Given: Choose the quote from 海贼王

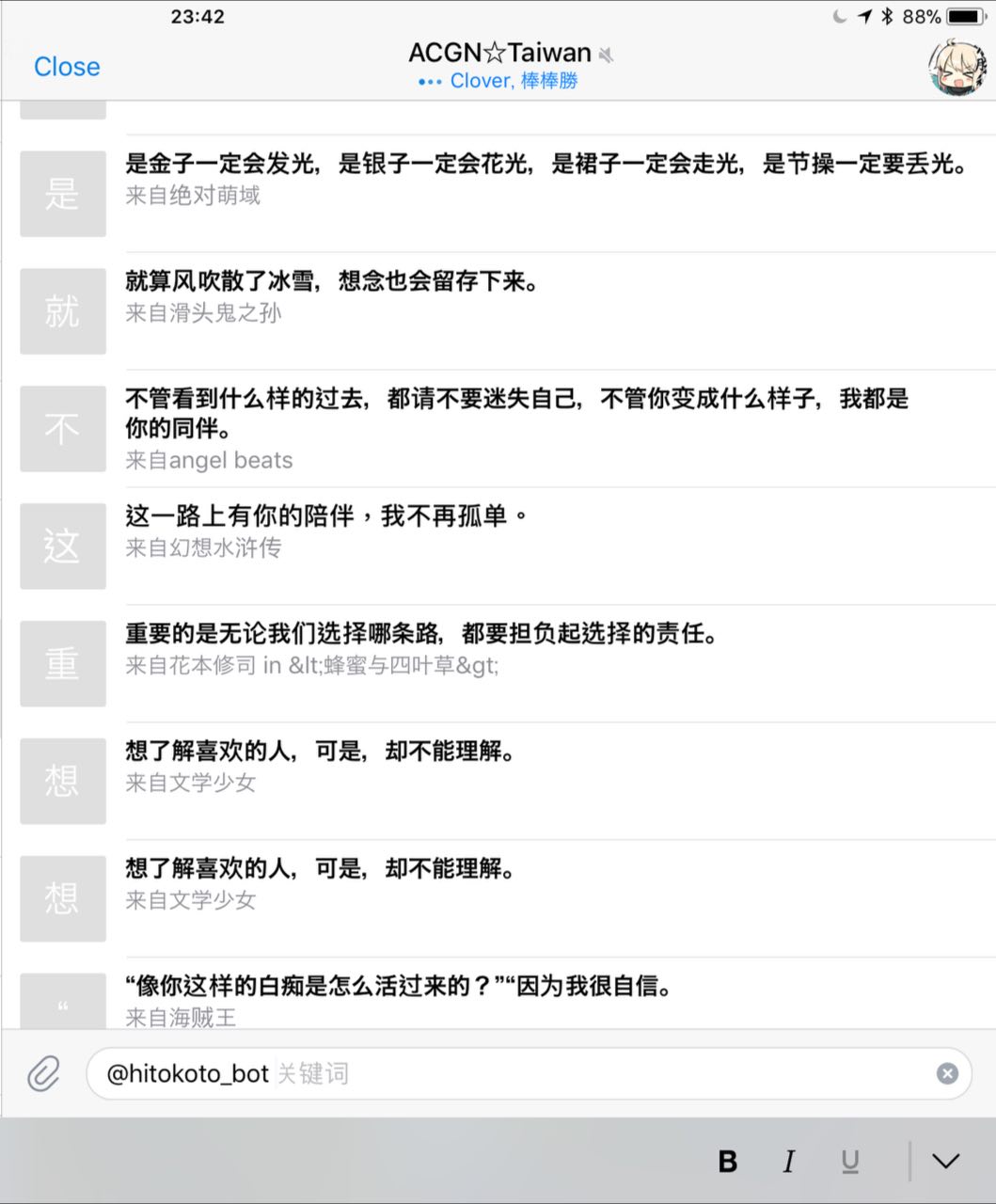Looking at the screenshot, I should click(508, 993).
